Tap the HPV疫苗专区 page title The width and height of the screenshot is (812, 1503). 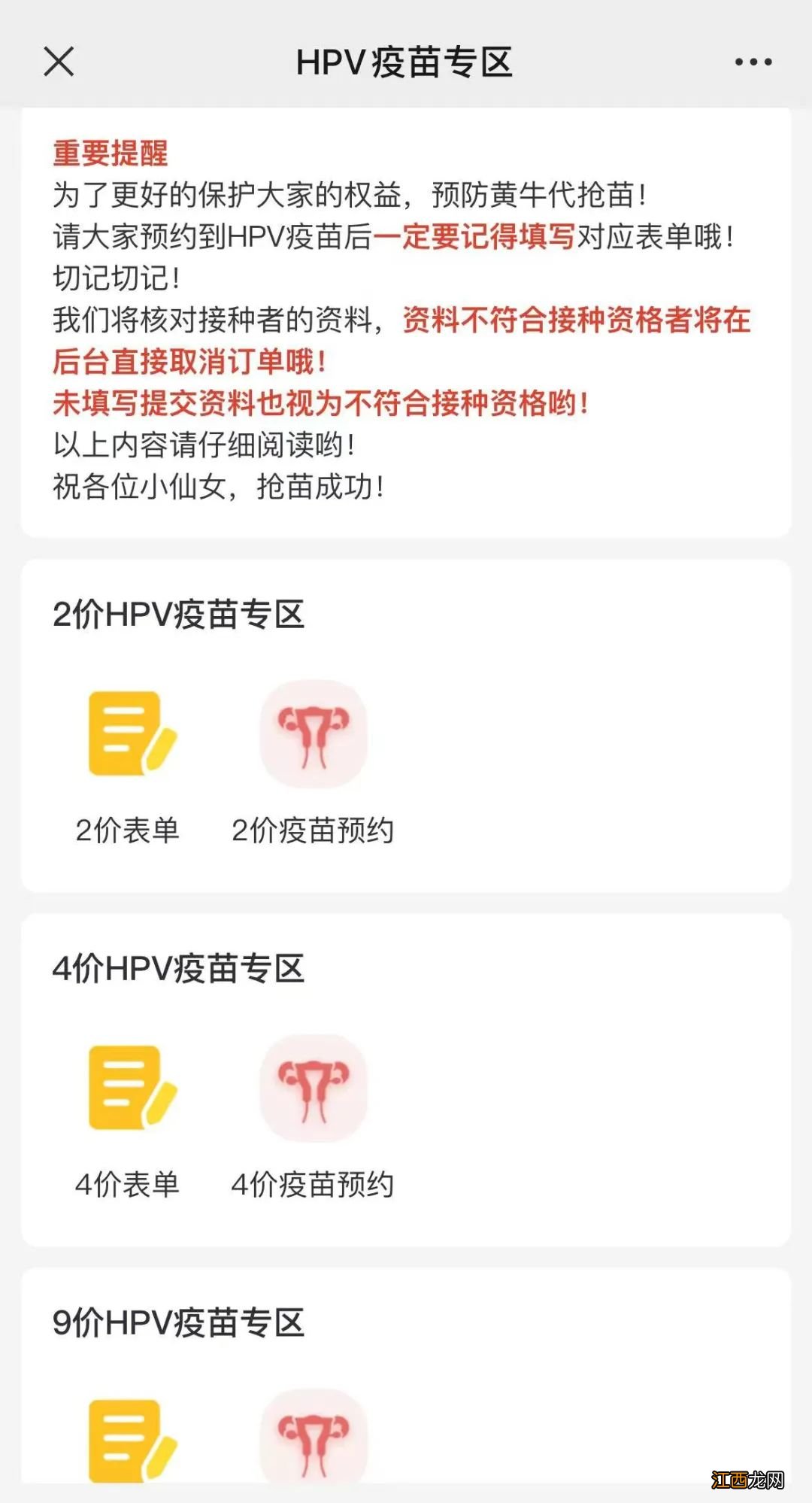point(406,63)
